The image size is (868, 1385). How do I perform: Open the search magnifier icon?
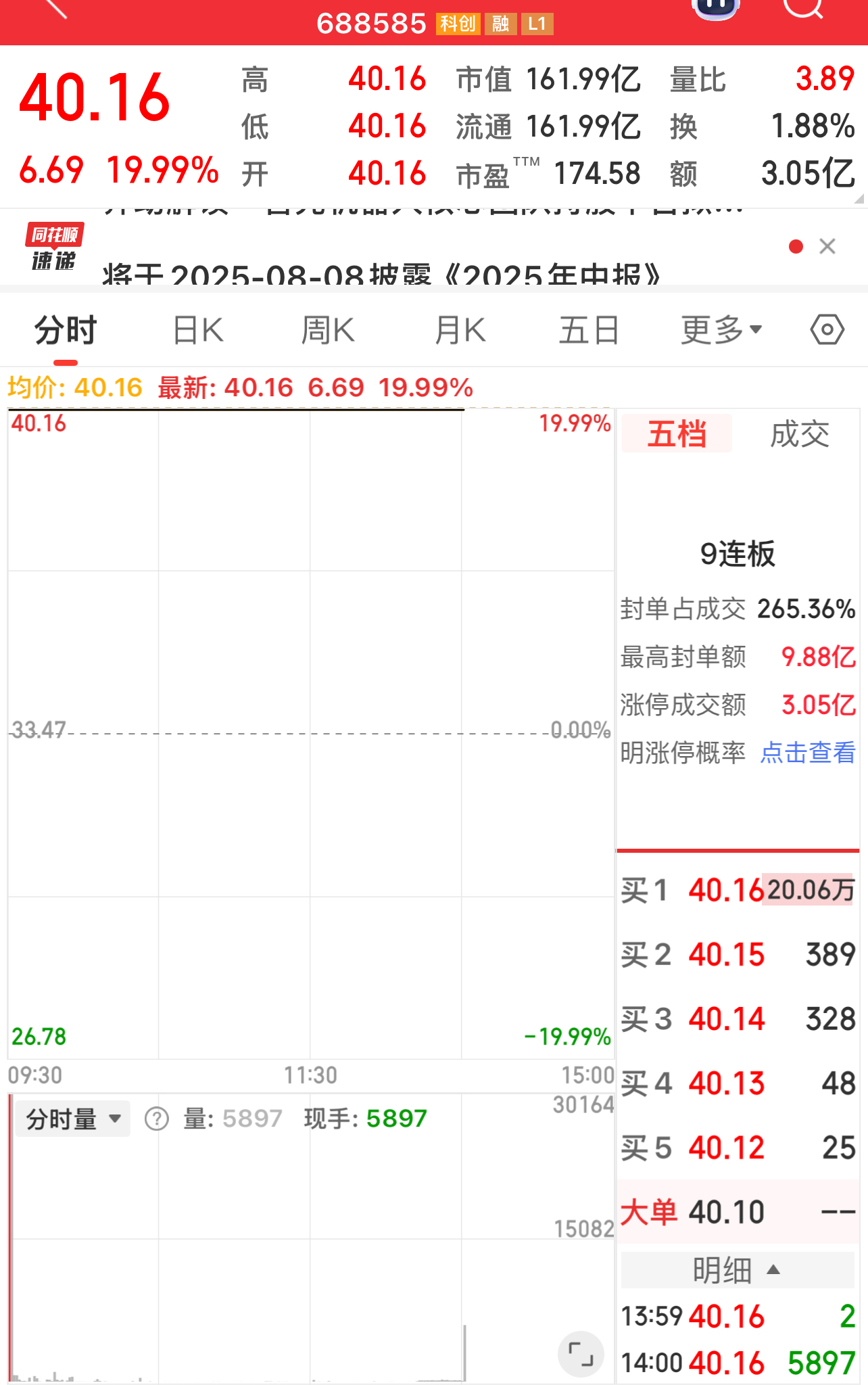(802, 7)
